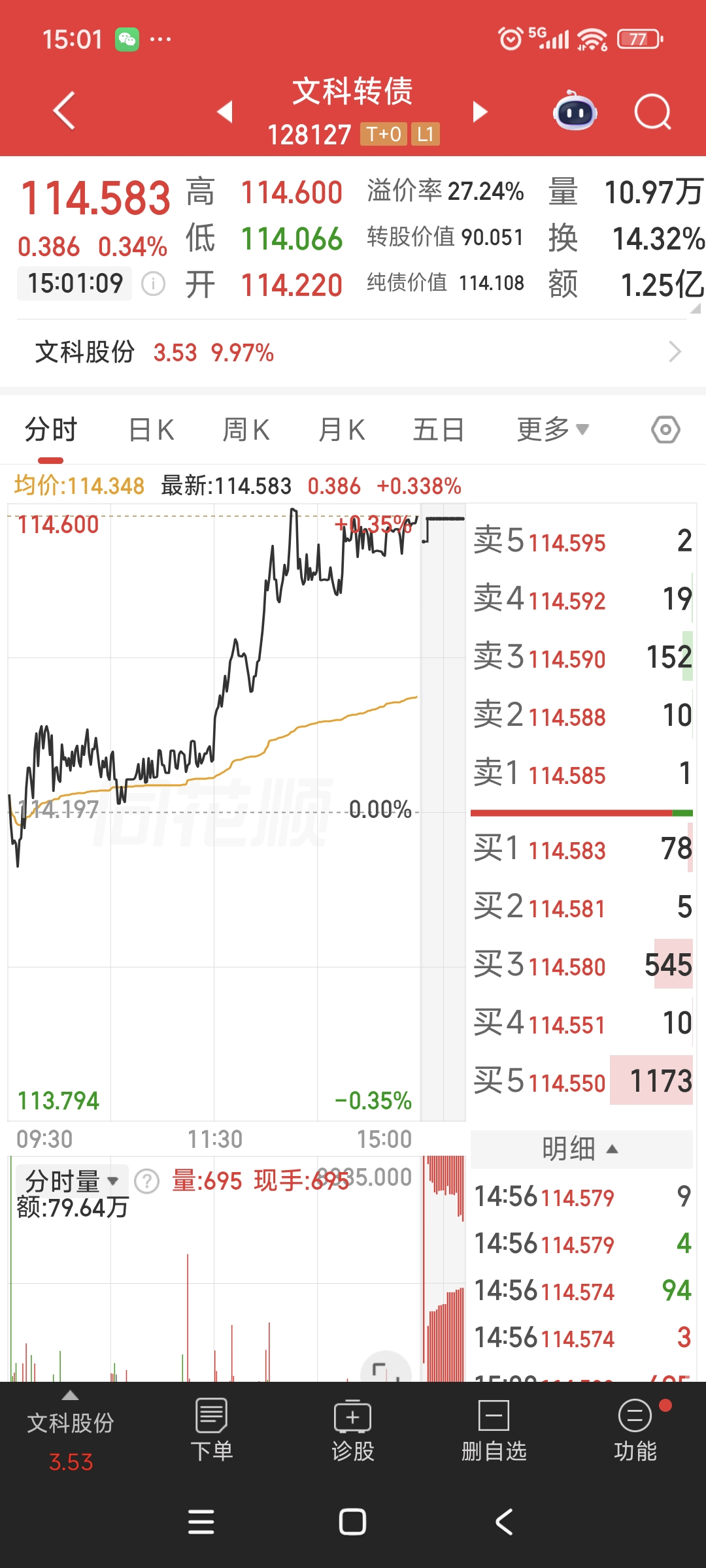Tap 下单 to place an order

click(212, 1429)
